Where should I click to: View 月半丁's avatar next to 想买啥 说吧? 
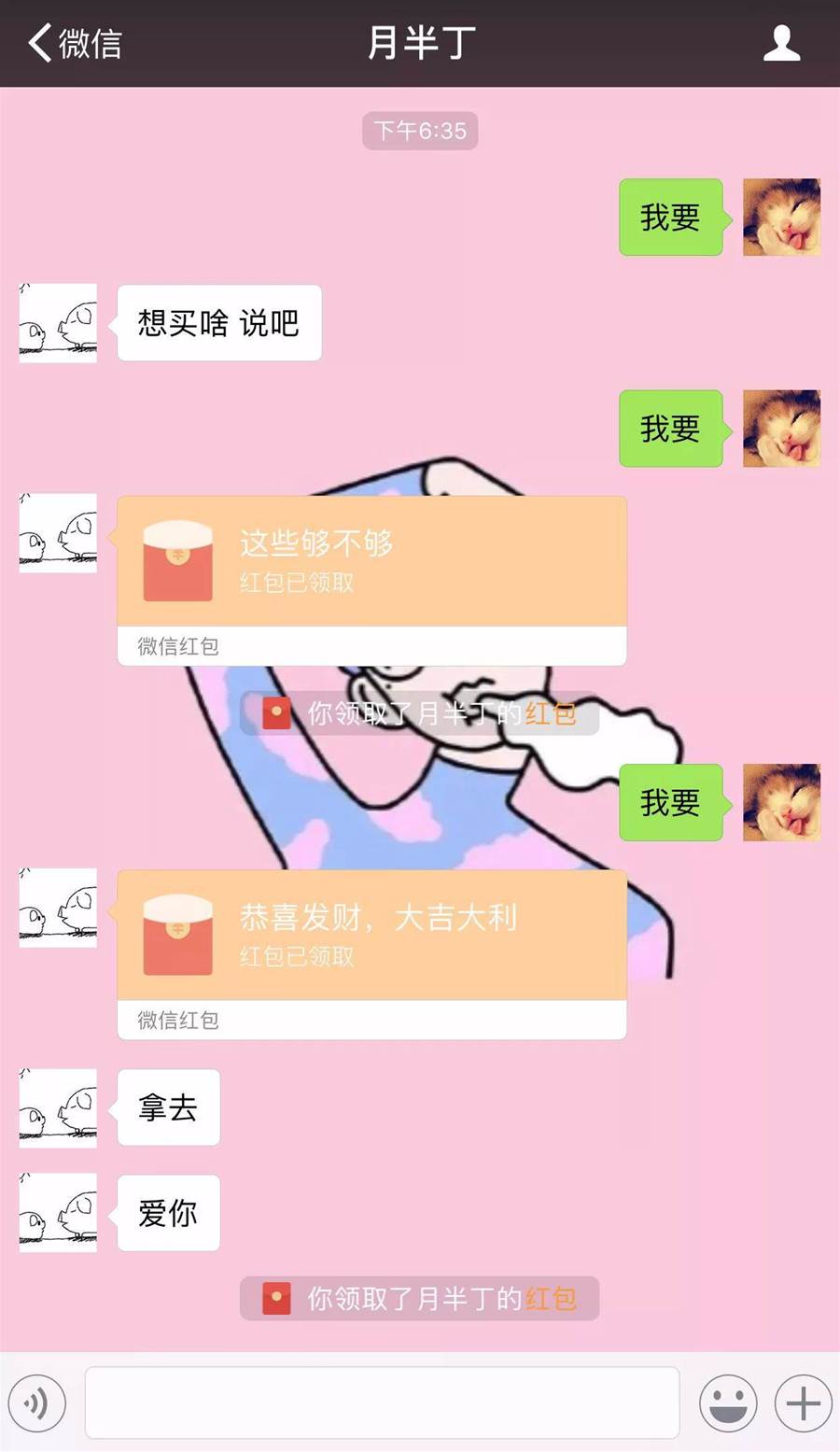click(x=58, y=323)
